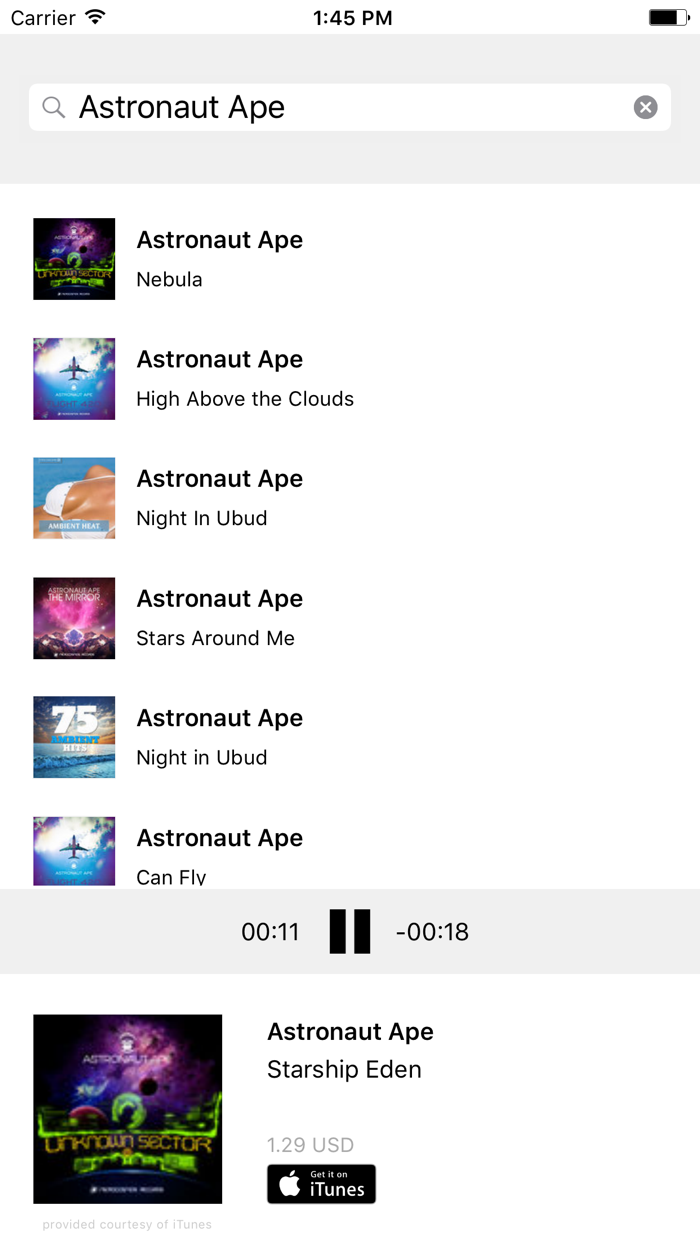
Task: Clear the search text
Action: coord(646,107)
